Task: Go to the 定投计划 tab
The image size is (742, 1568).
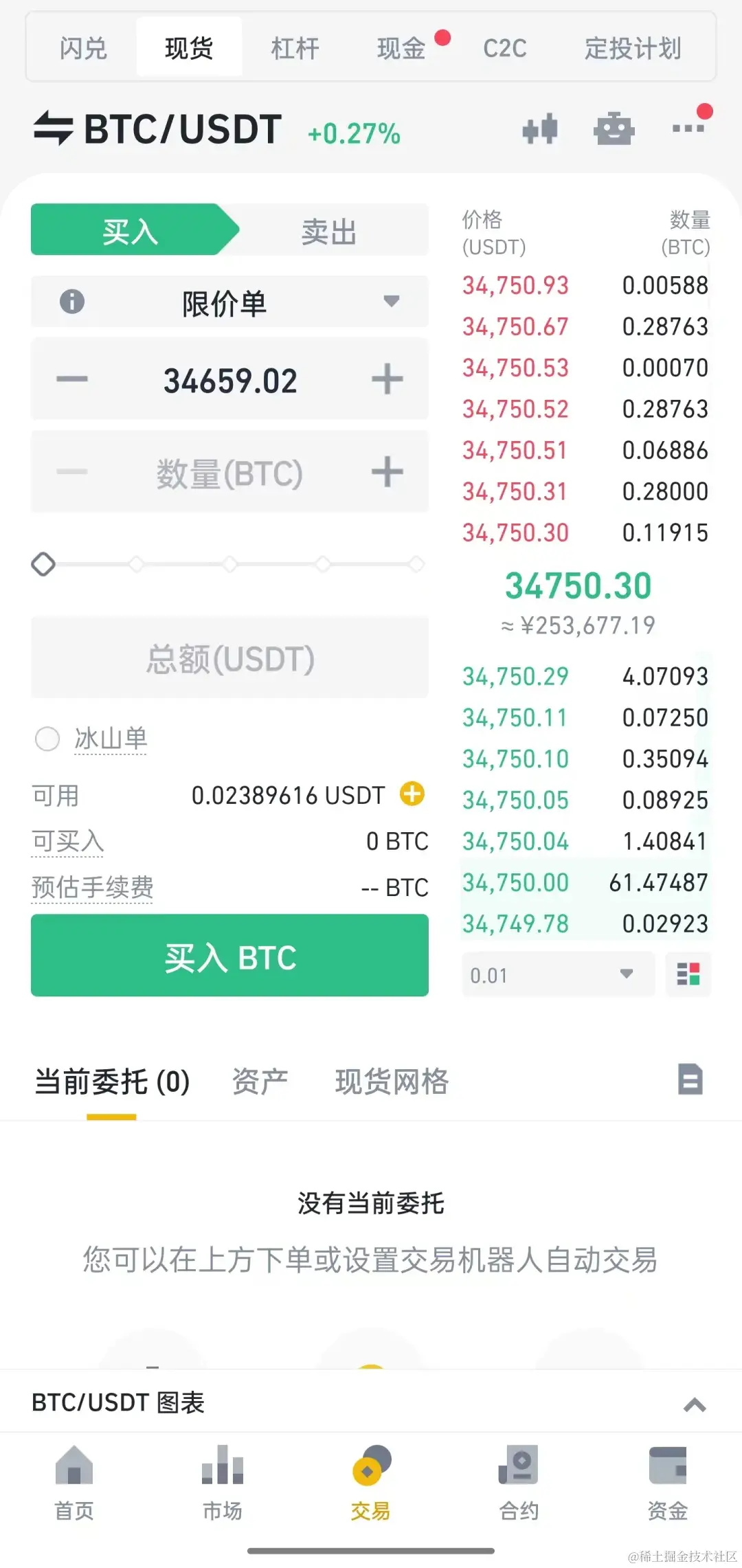Action: coord(632,48)
